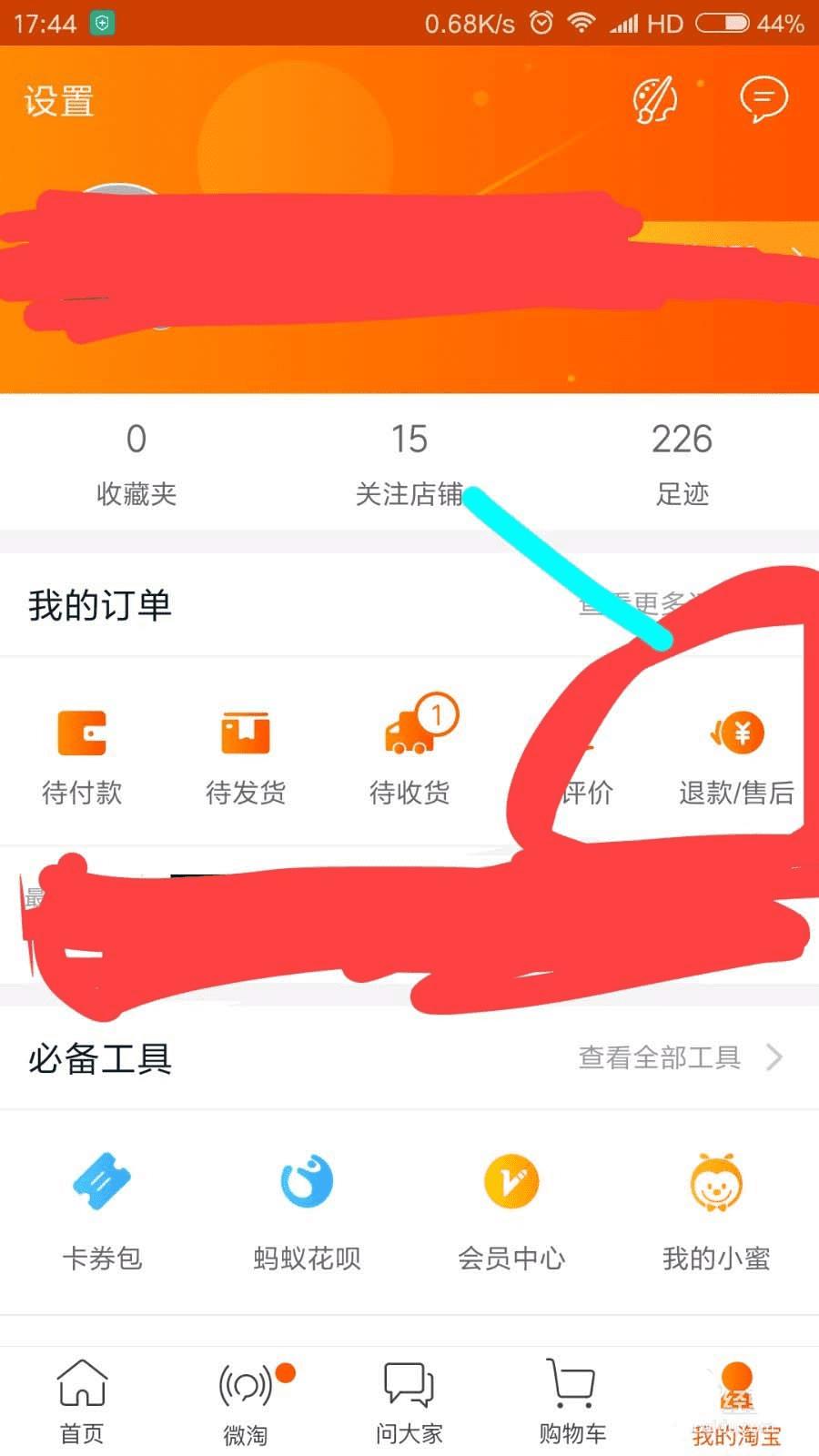Viewport: 819px width, 1456px height.
Task: Open 足迹 browsing history
Action: [x=682, y=463]
